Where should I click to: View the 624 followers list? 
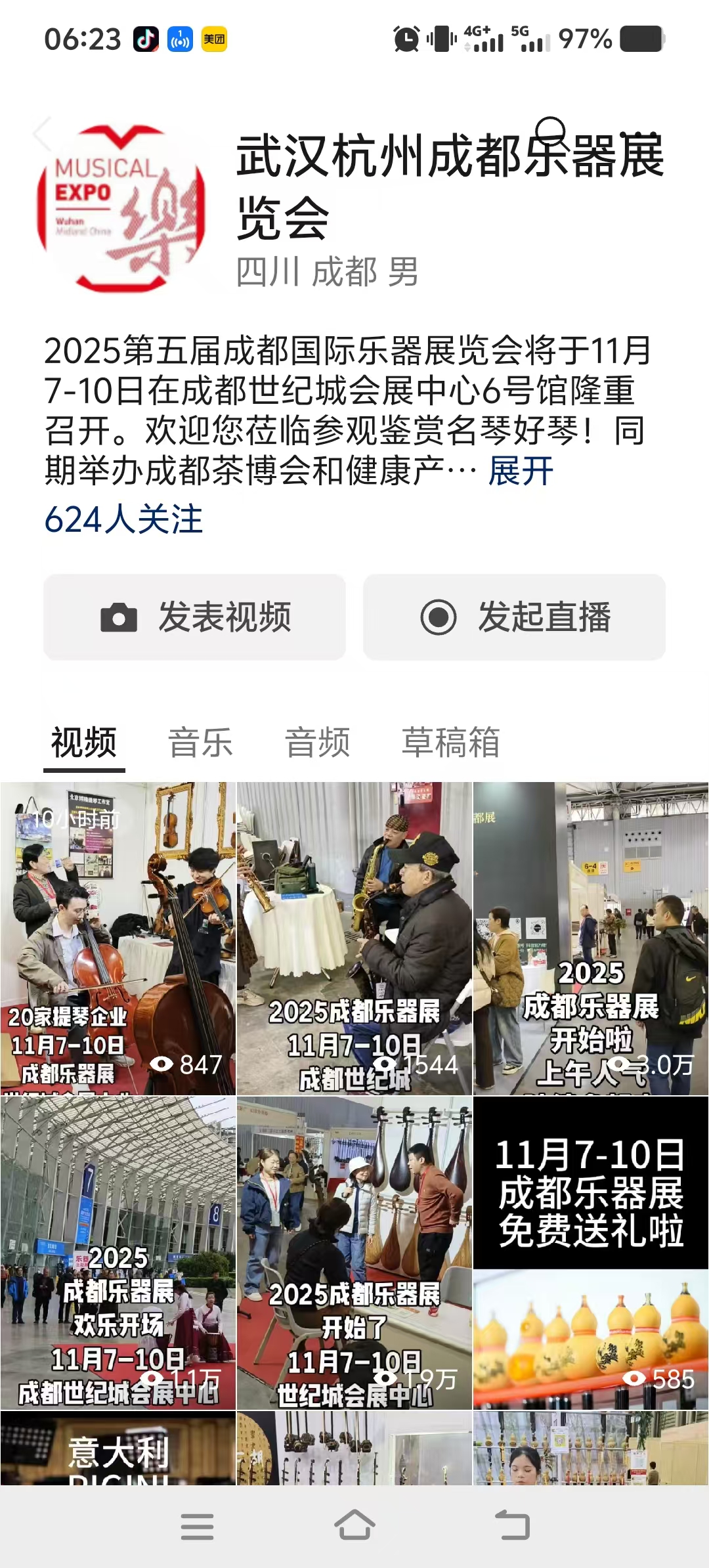[x=123, y=519]
